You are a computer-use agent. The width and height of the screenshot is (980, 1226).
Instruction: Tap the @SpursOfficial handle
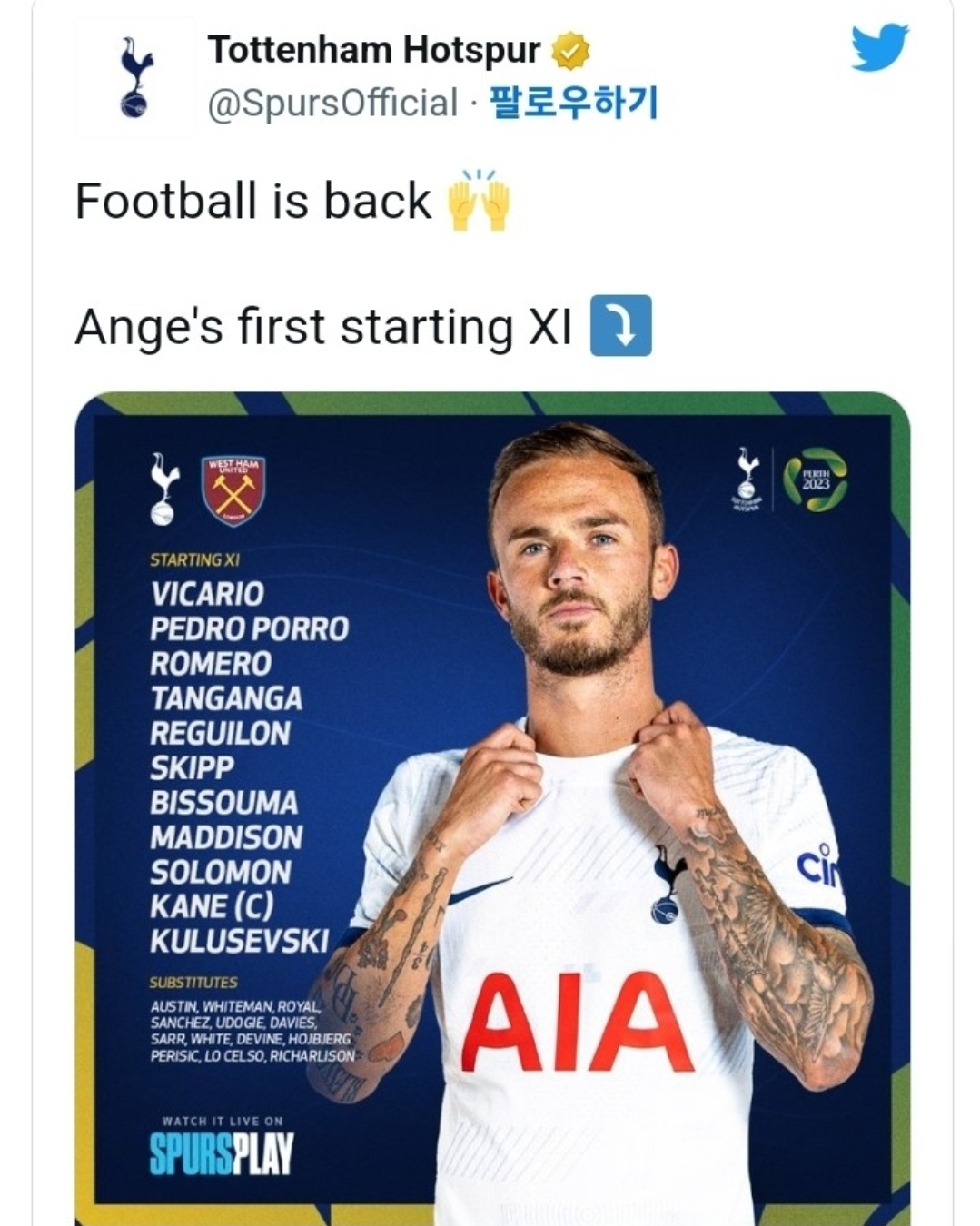tap(332, 103)
